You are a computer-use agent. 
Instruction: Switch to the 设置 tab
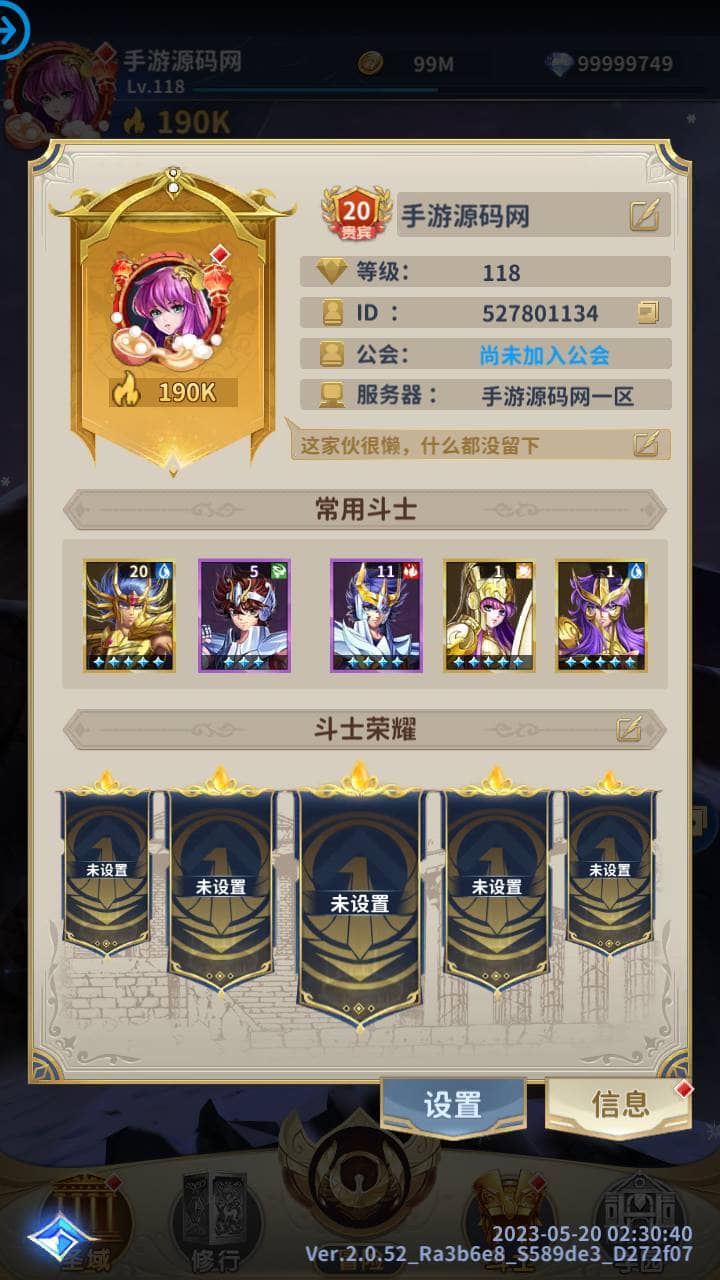pos(453,1105)
